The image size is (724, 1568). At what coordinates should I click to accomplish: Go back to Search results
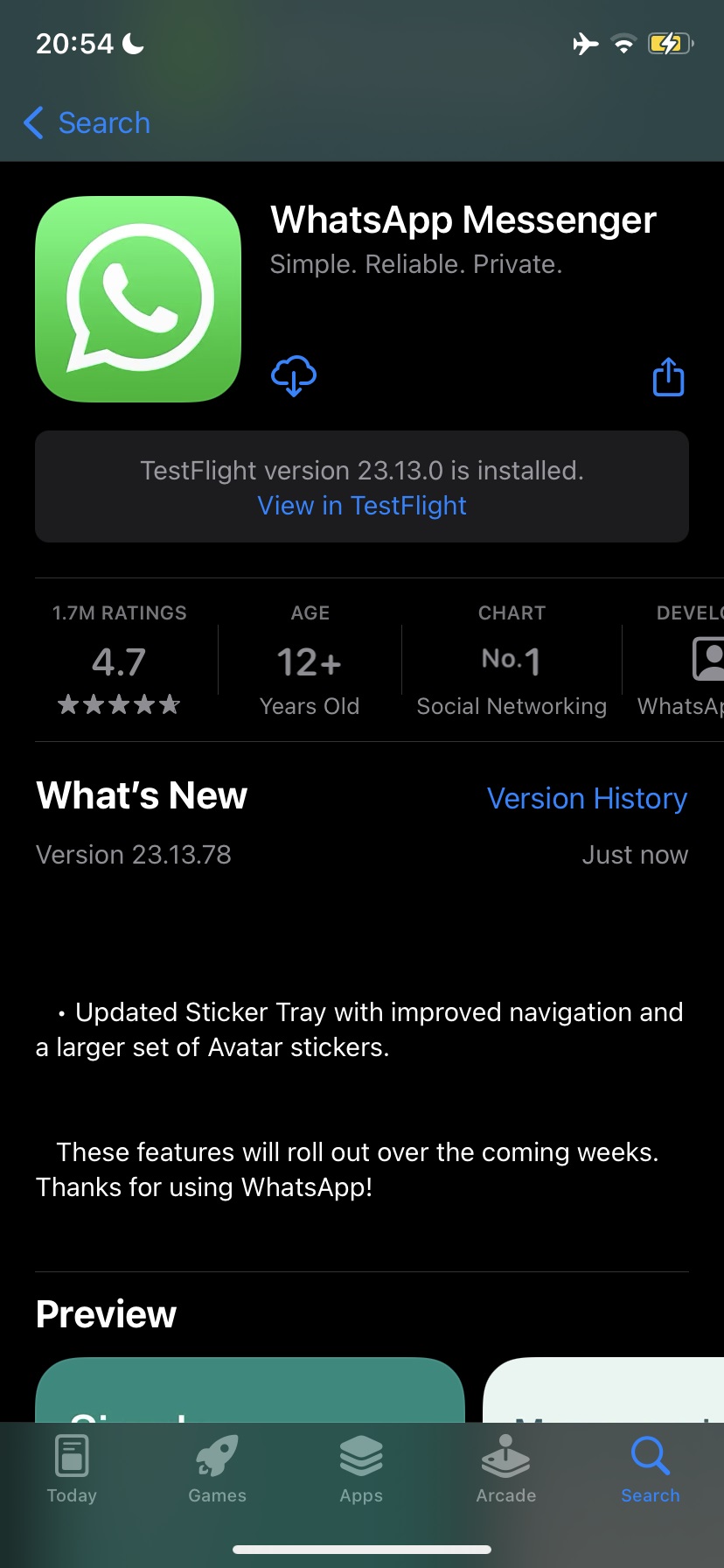[x=87, y=123]
